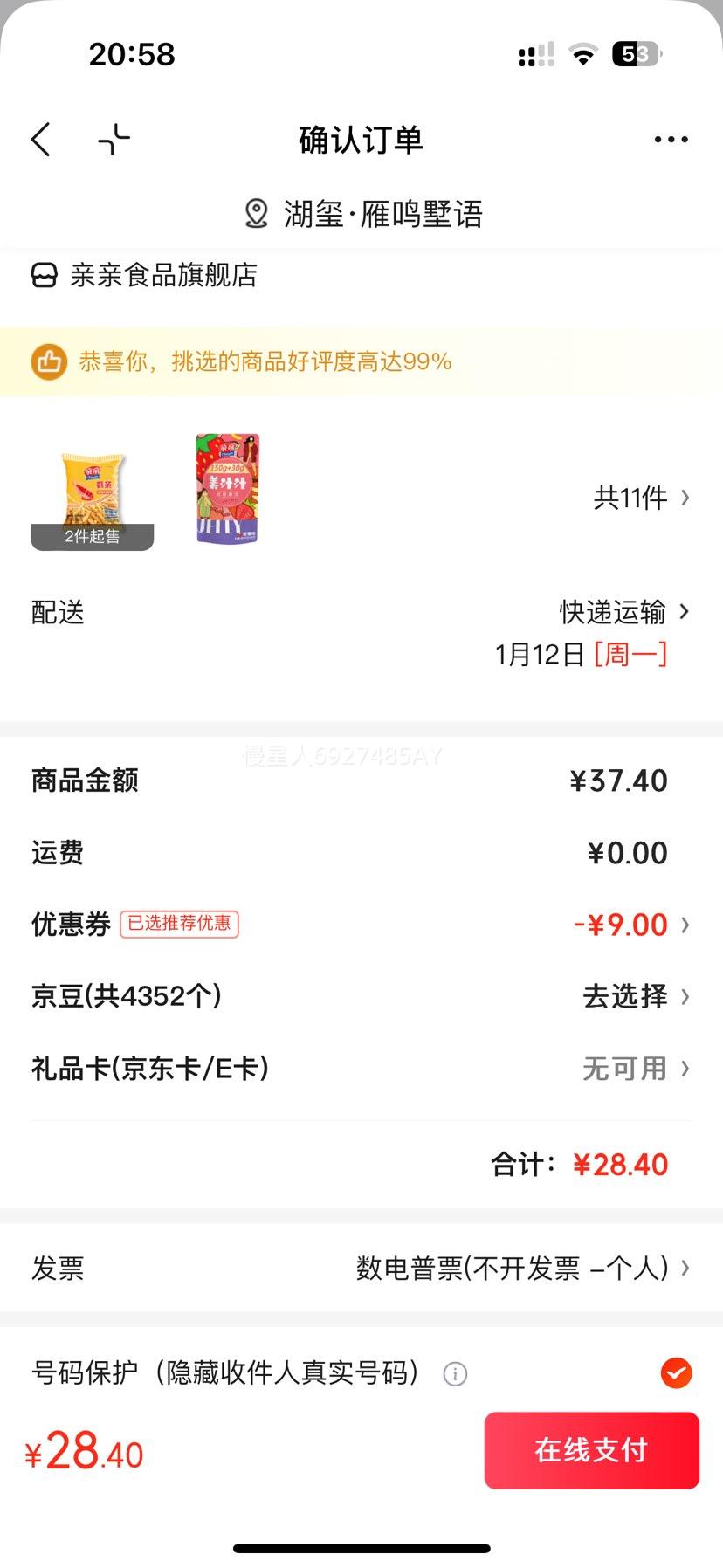
Task: Click 去选择 to select 京豆 beans
Action: pyautogui.click(x=625, y=996)
